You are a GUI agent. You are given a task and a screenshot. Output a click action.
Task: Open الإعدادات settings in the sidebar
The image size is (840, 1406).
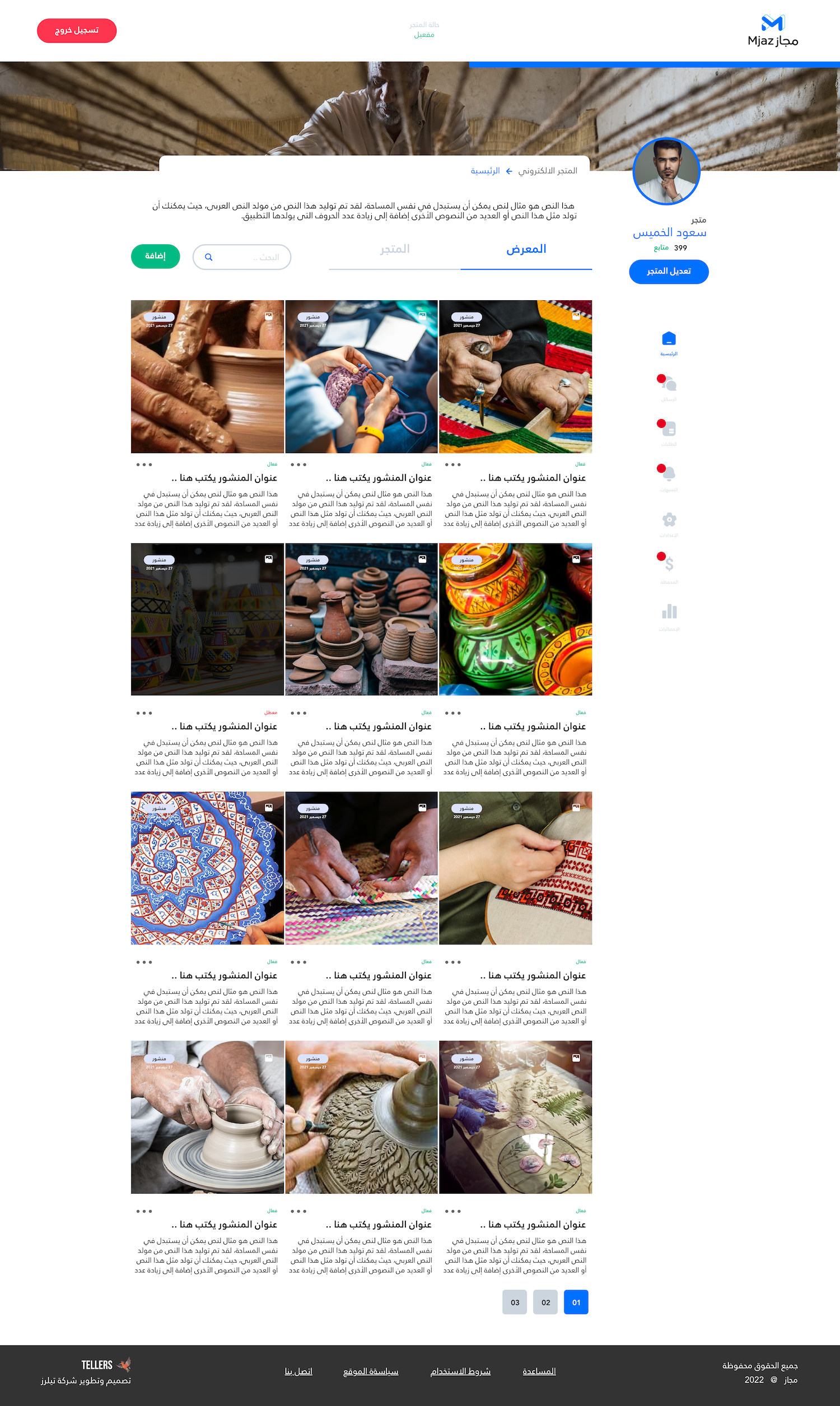[669, 522]
